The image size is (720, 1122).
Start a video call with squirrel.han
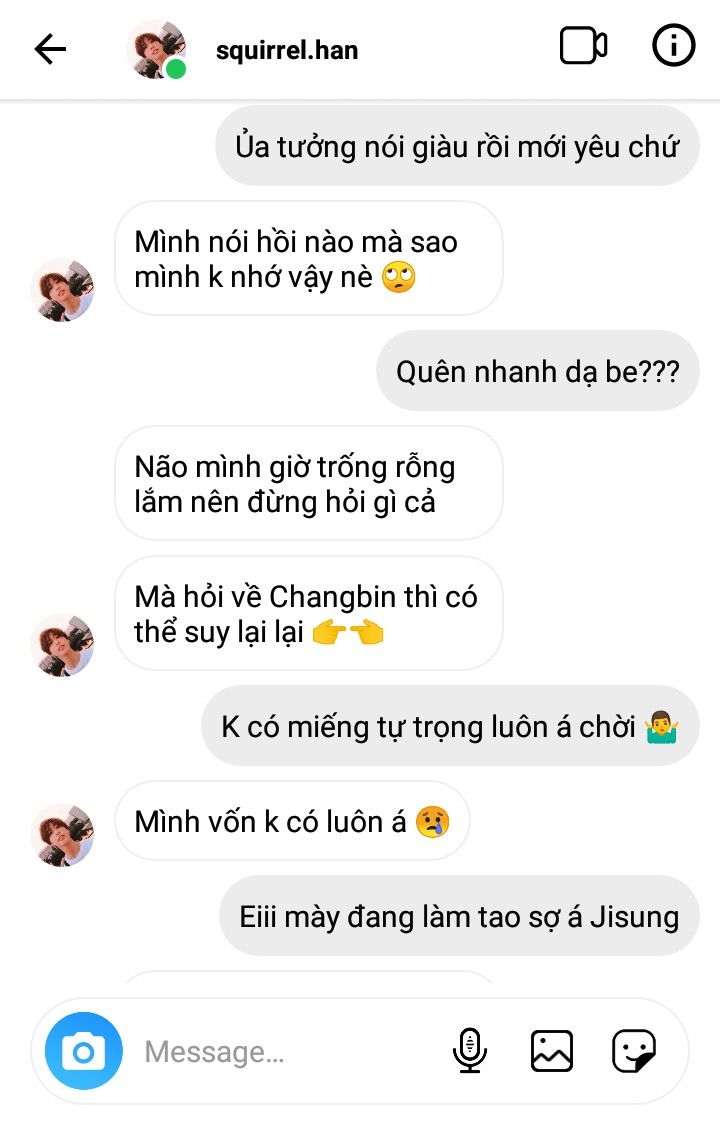coord(583,47)
